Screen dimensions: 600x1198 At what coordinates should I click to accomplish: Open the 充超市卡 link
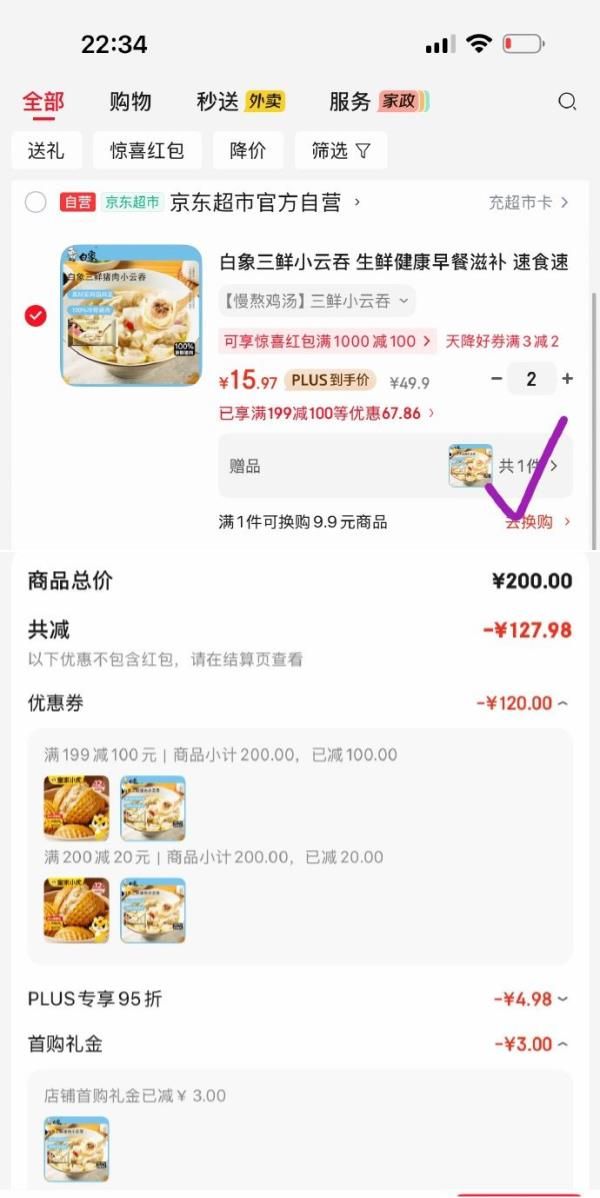coord(528,202)
